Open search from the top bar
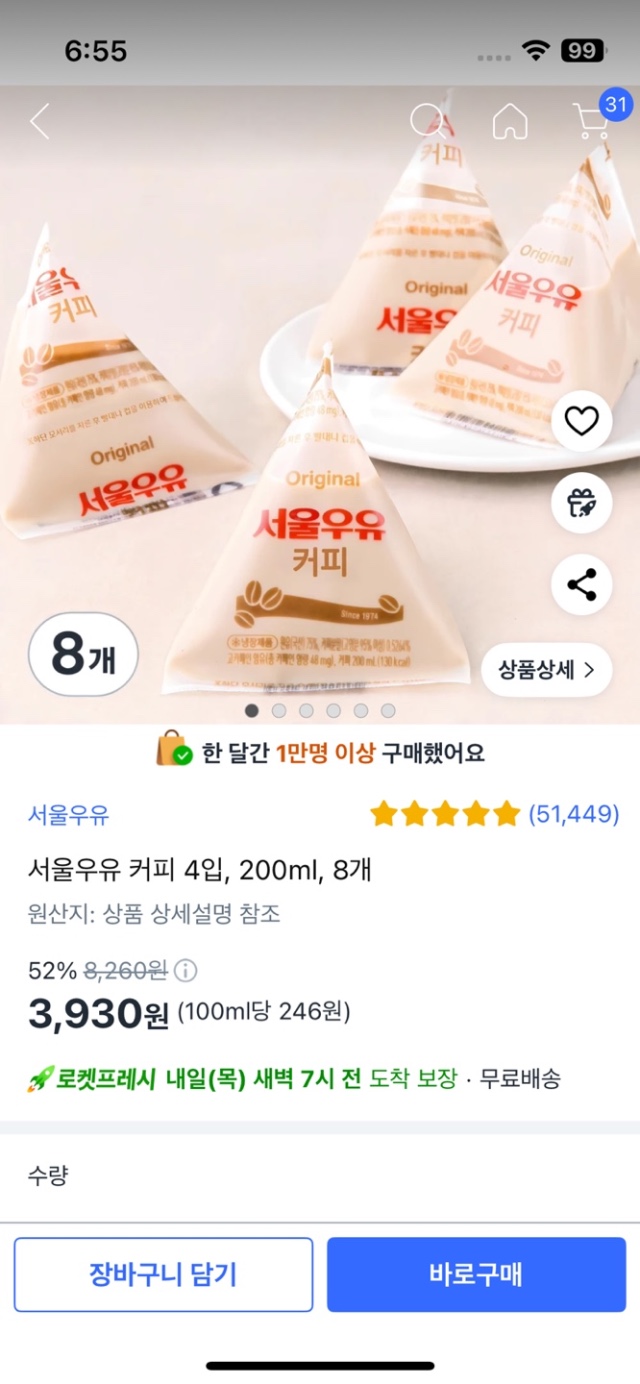640x1384 pixels. tap(430, 122)
